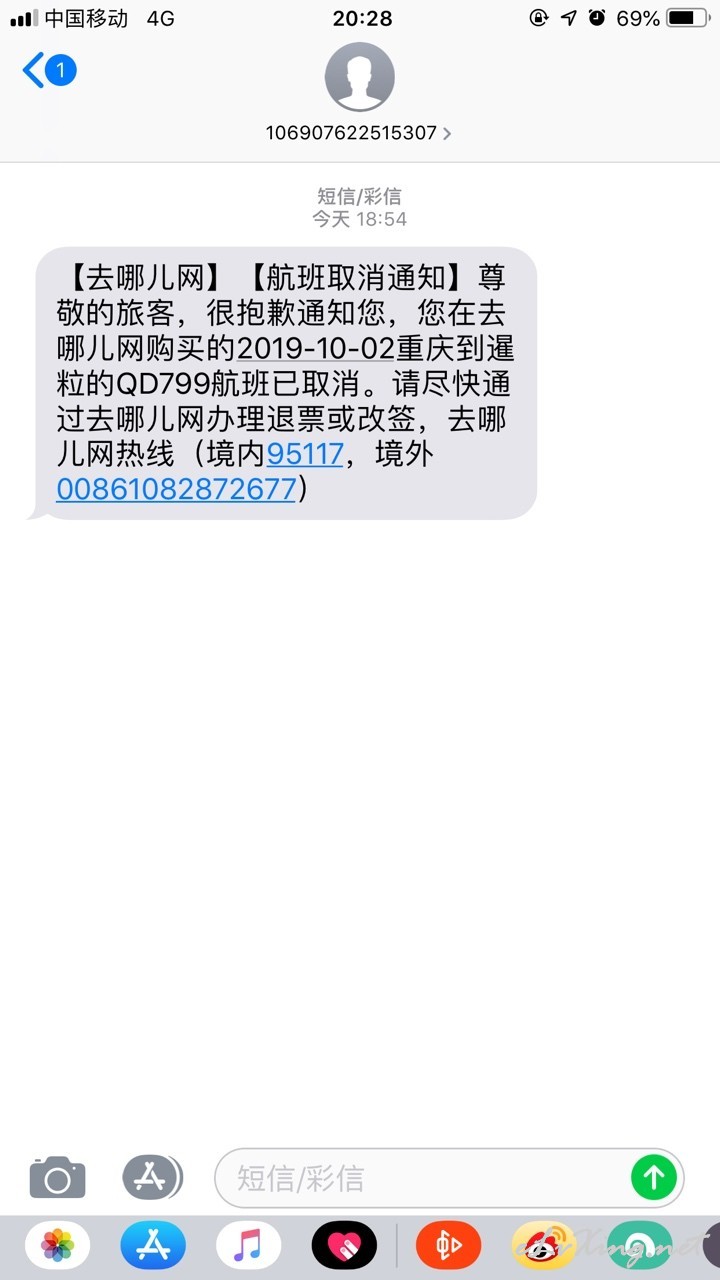Toggle the App Store apps drawer button
Screen dimensions: 720x1280
point(152,1177)
